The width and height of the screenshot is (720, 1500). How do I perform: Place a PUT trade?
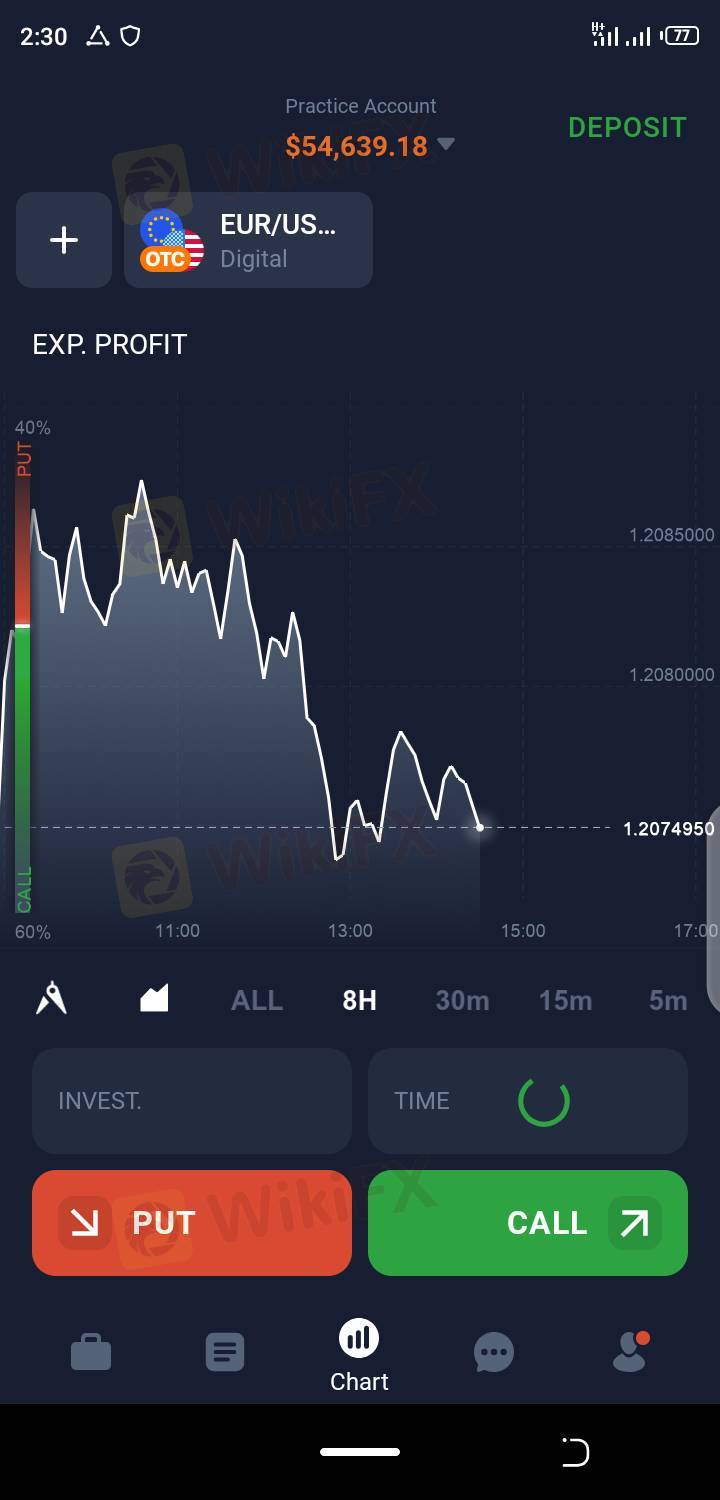(x=192, y=1223)
